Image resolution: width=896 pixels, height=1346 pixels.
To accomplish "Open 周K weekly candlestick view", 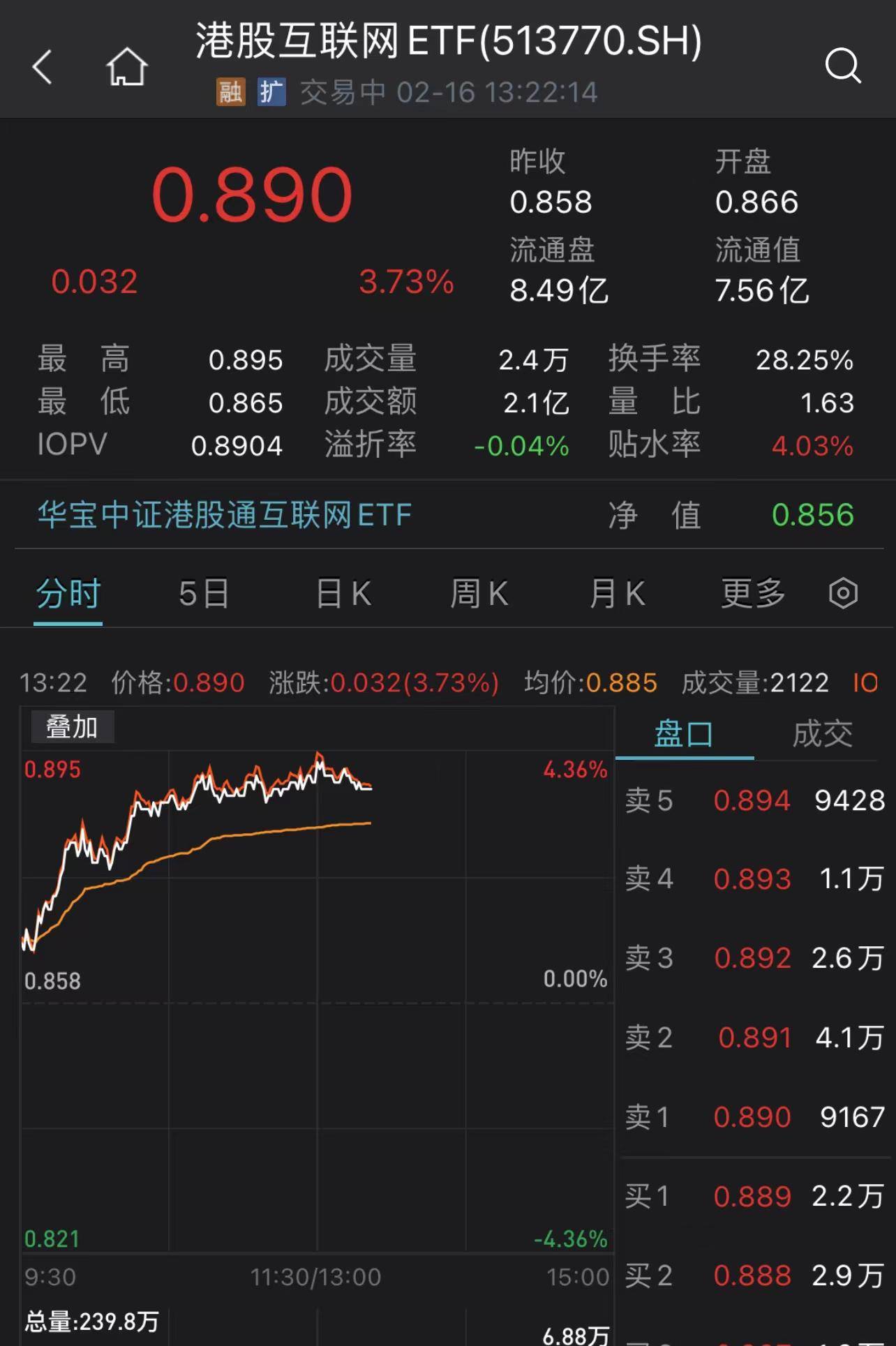I will (479, 592).
